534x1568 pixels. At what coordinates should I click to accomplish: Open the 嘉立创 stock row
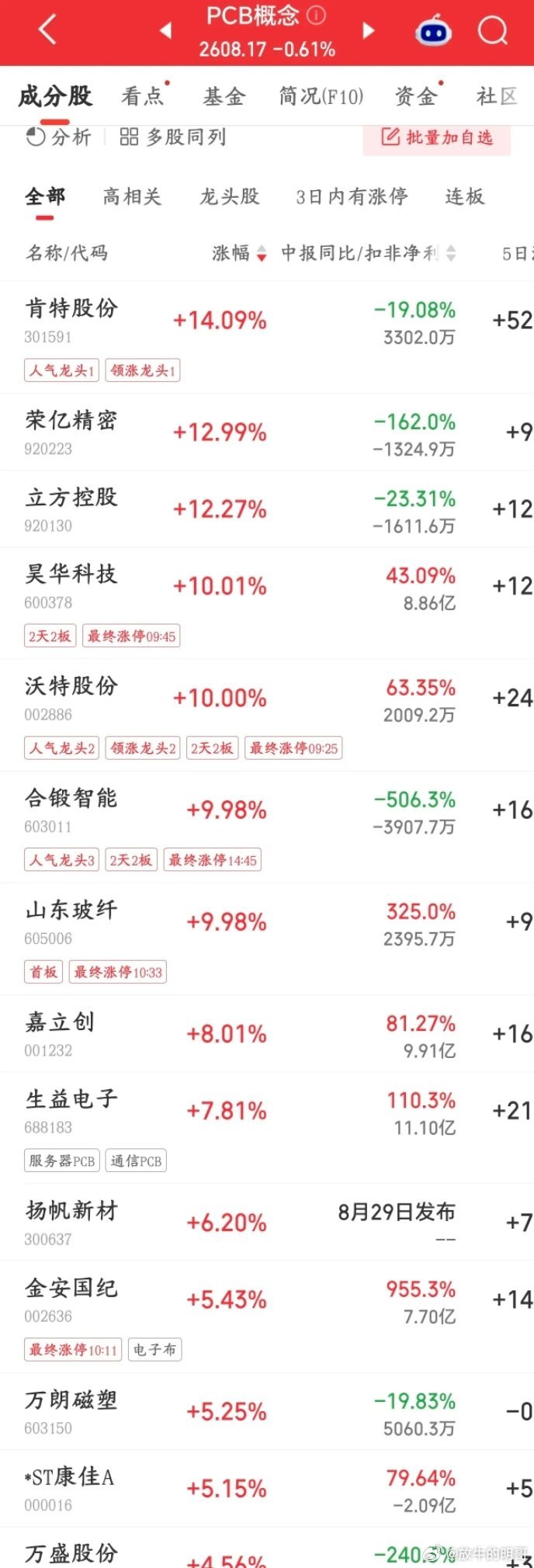pyautogui.click(x=267, y=1034)
